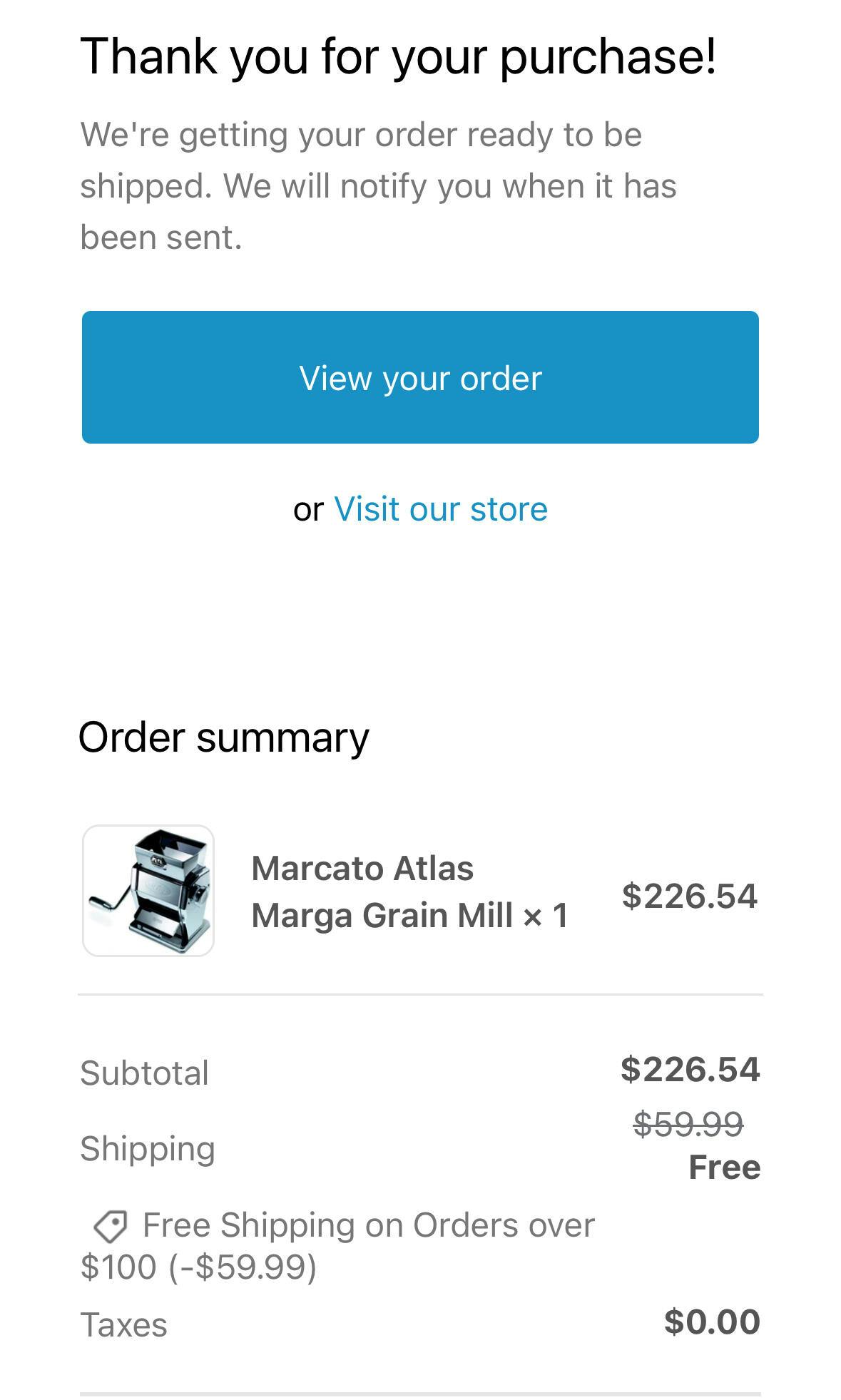
Task: Tap the View your order button
Action: pos(420,377)
